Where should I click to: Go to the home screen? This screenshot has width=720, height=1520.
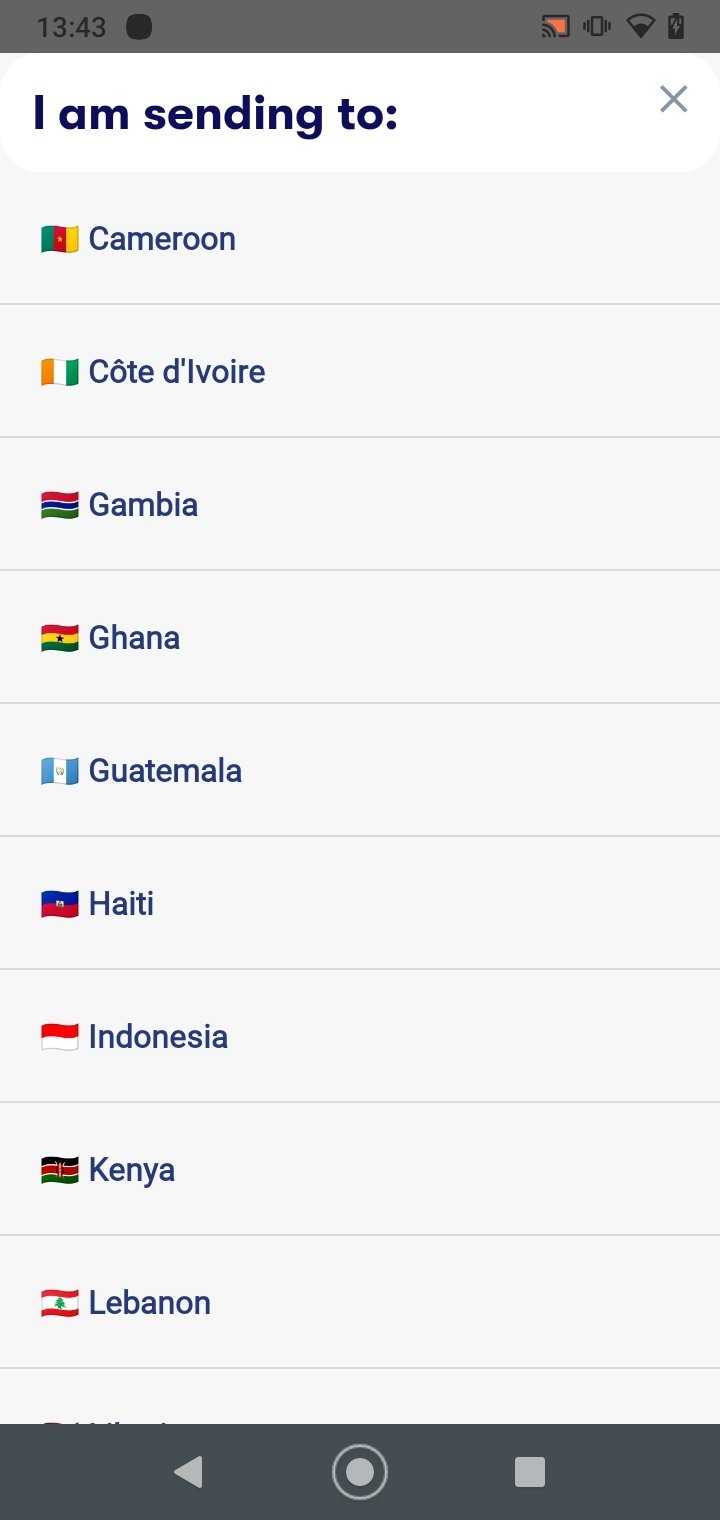(x=360, y=1472)
